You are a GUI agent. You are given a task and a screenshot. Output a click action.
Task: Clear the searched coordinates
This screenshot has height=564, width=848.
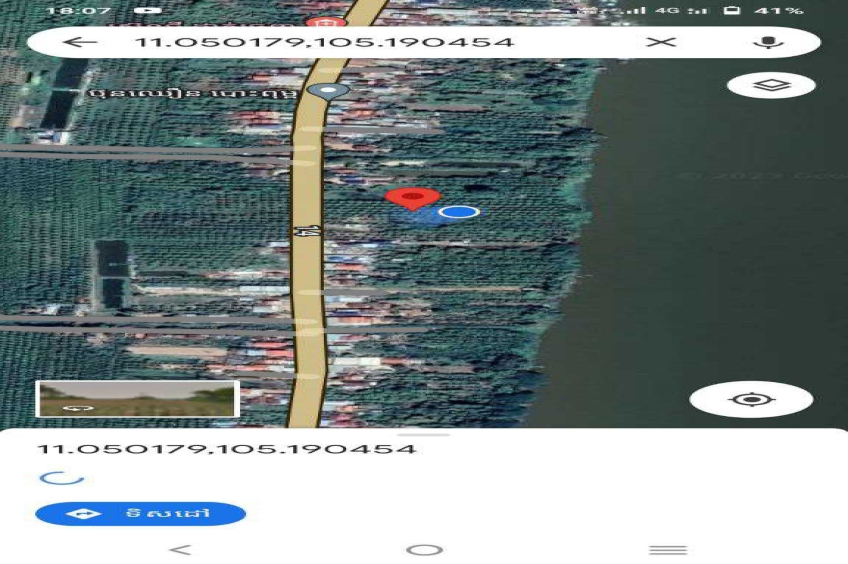[x=660, y=42]
